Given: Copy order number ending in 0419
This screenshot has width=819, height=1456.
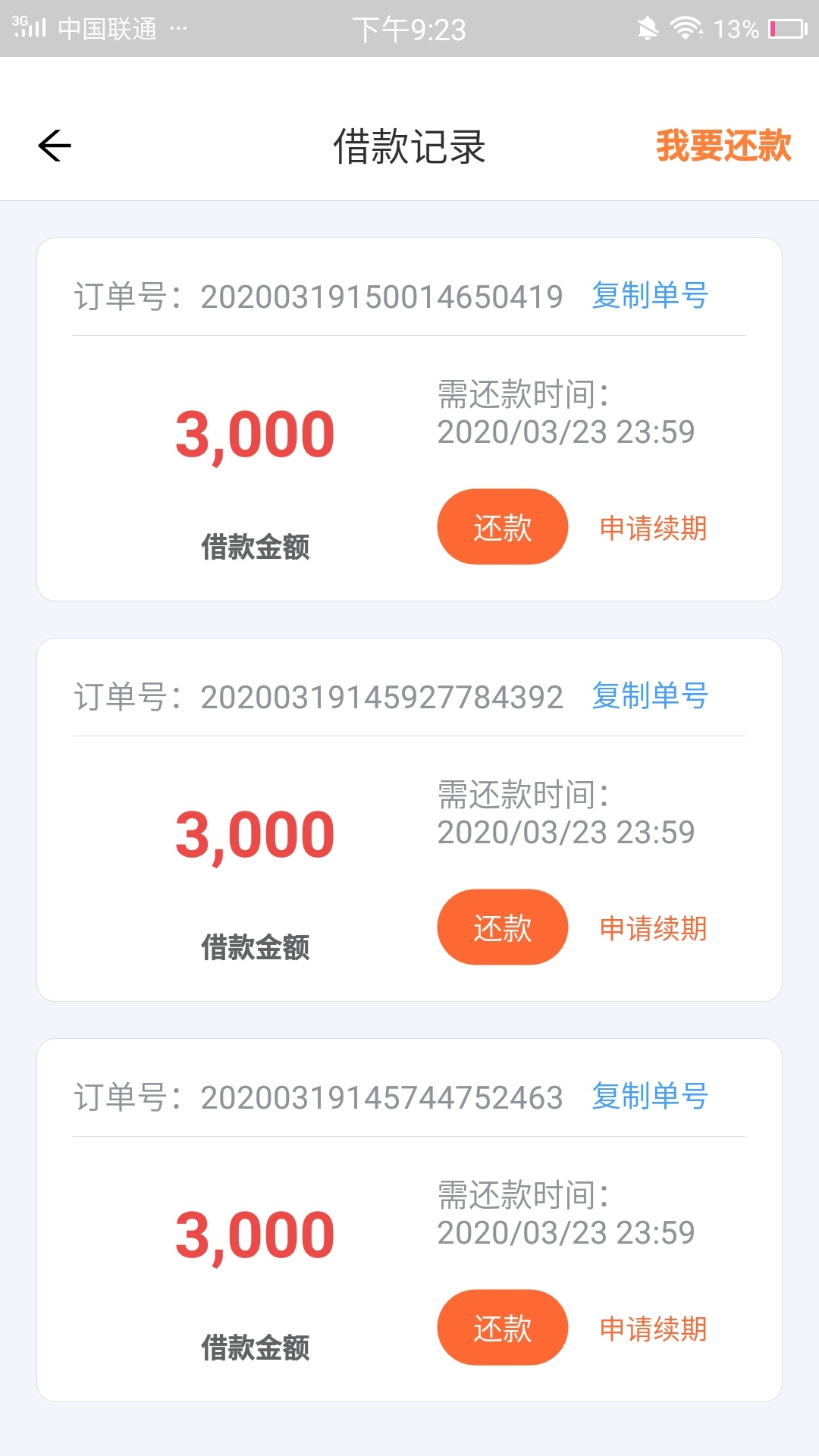Looking at the screenshot, I should (x=650, y=295).
